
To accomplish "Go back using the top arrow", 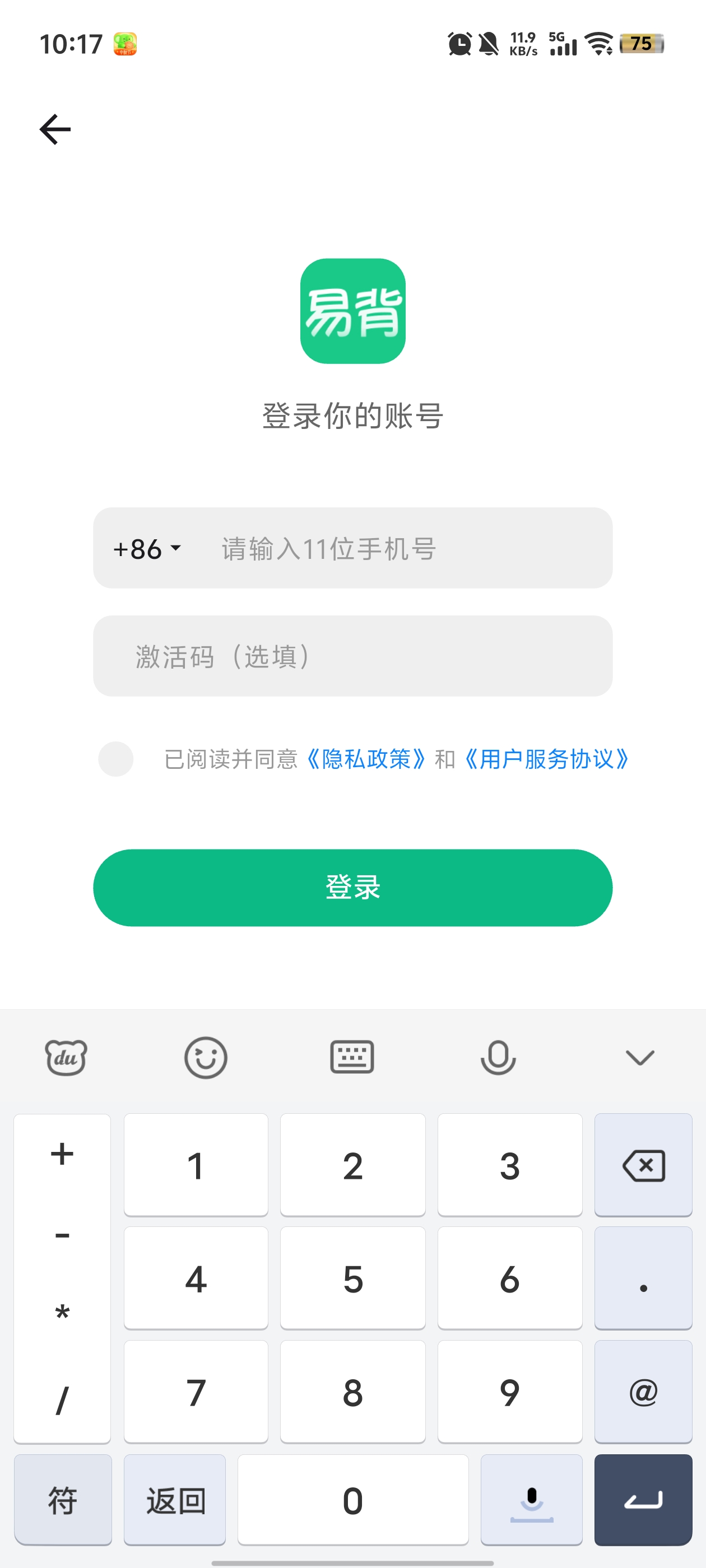I will [55, 129].
